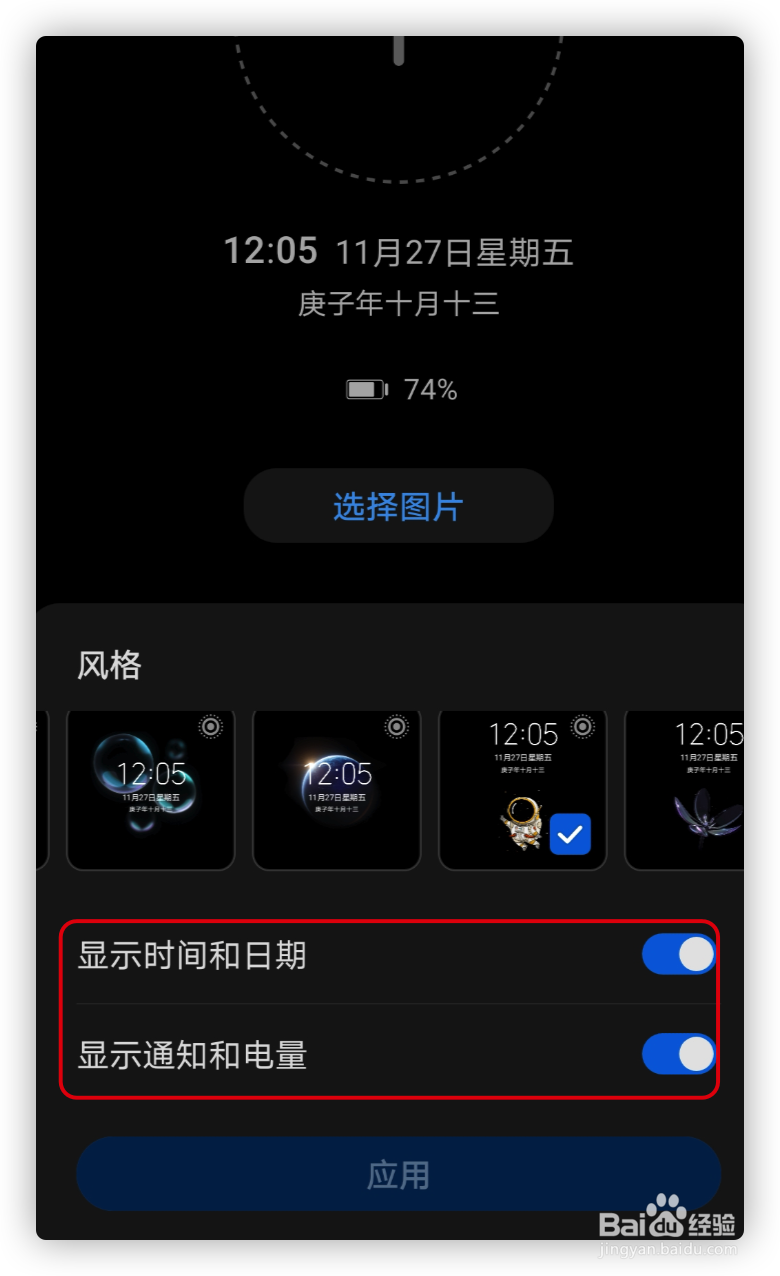This screenshot has height=1276, width=780.
Task: Turn off the 显示通知和电量 switch
Action: coord(679,1054)
